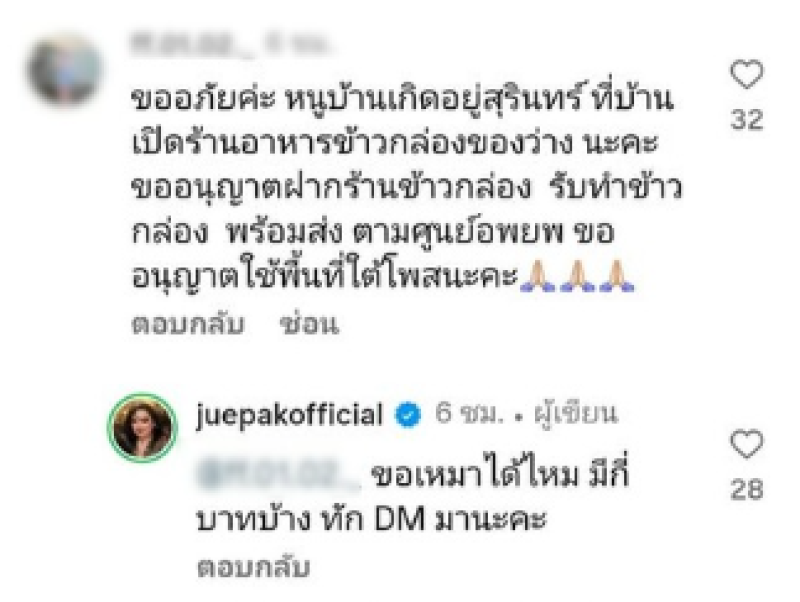Tap ซ่อน to hide the first comment

coord(310,323)
